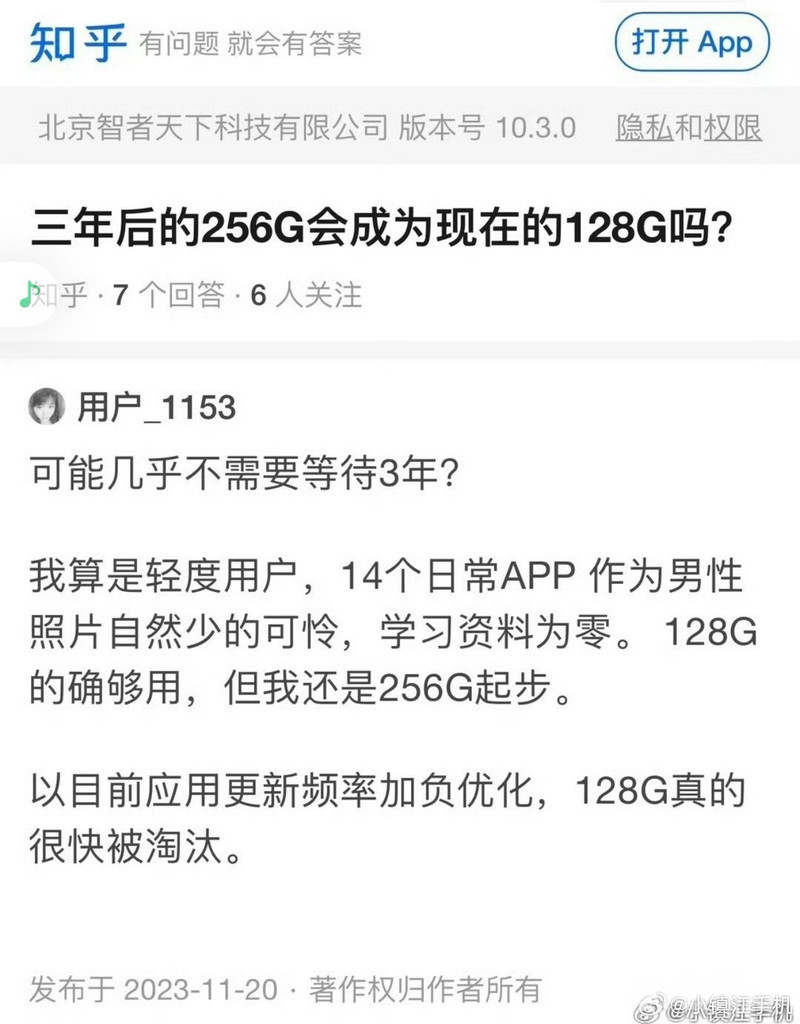The width and height of the screenshot is (800, 1024).
Task: Open 用户_1153's profile
Action: pyautogui.click(x=156, y=407)
